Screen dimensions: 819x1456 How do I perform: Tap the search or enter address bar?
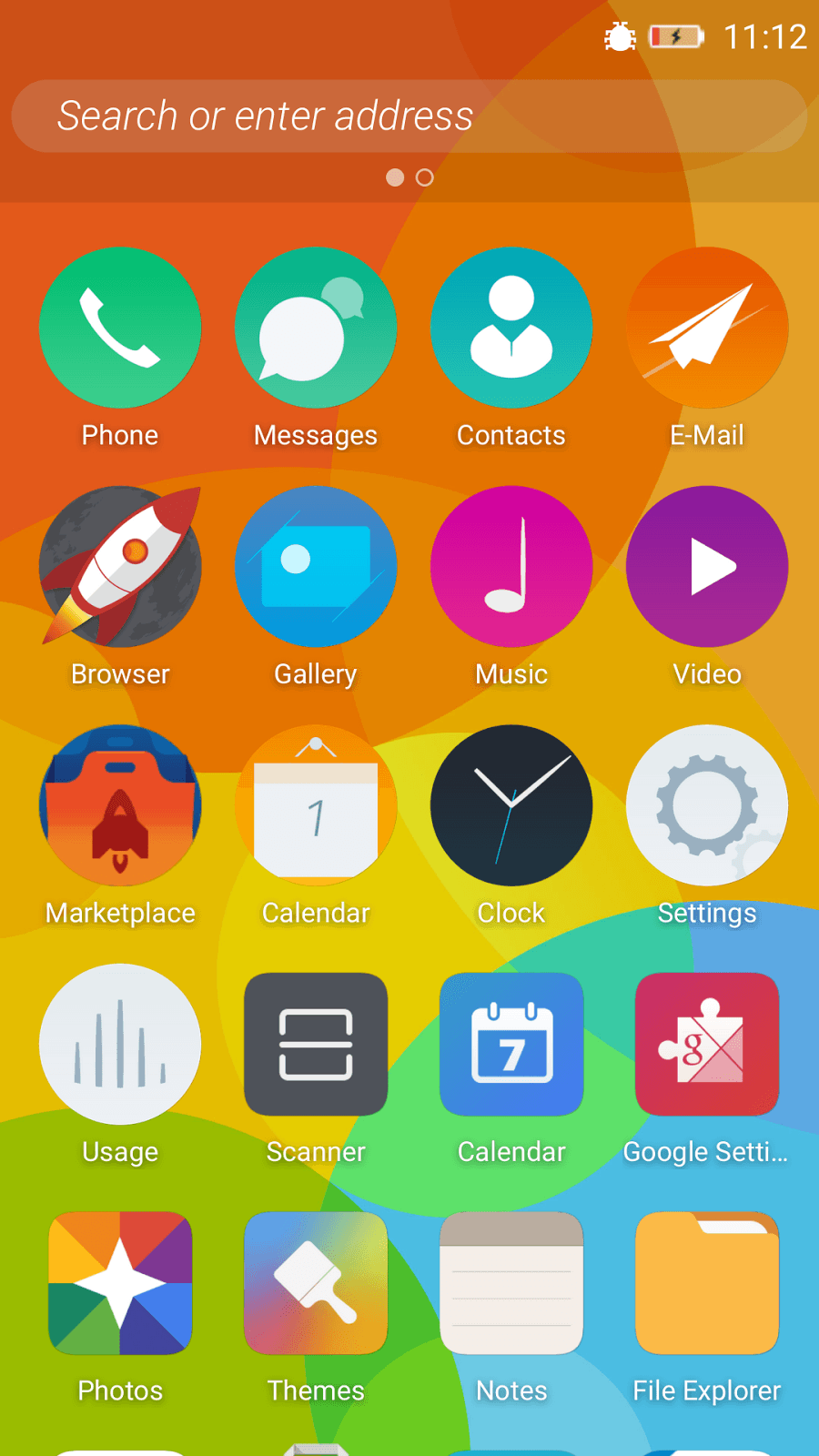coord(409,116)
